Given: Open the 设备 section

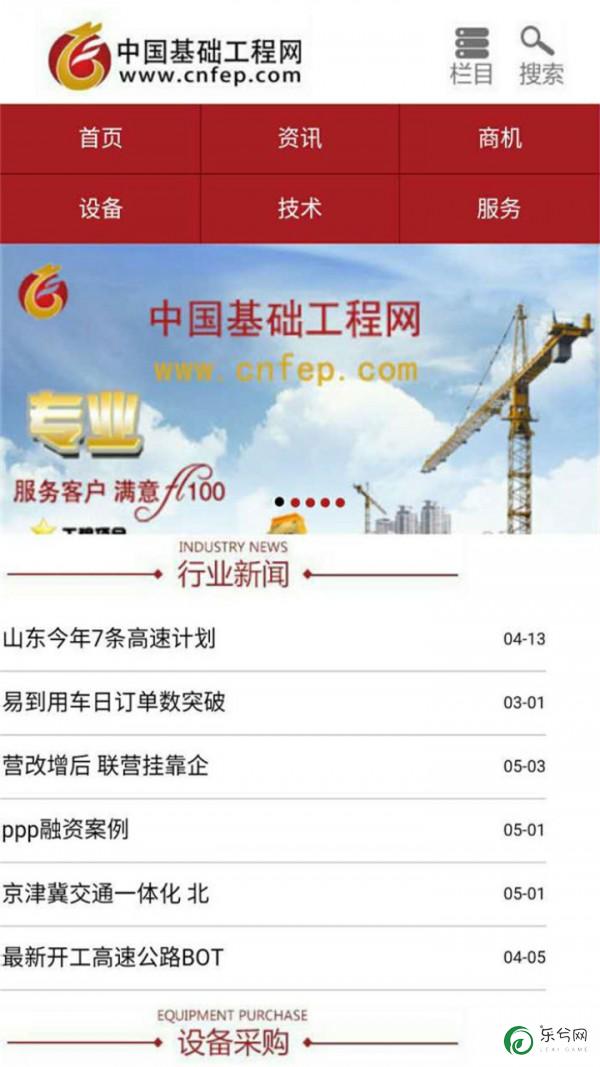Looking at the screenshot, I should (100, 208).
